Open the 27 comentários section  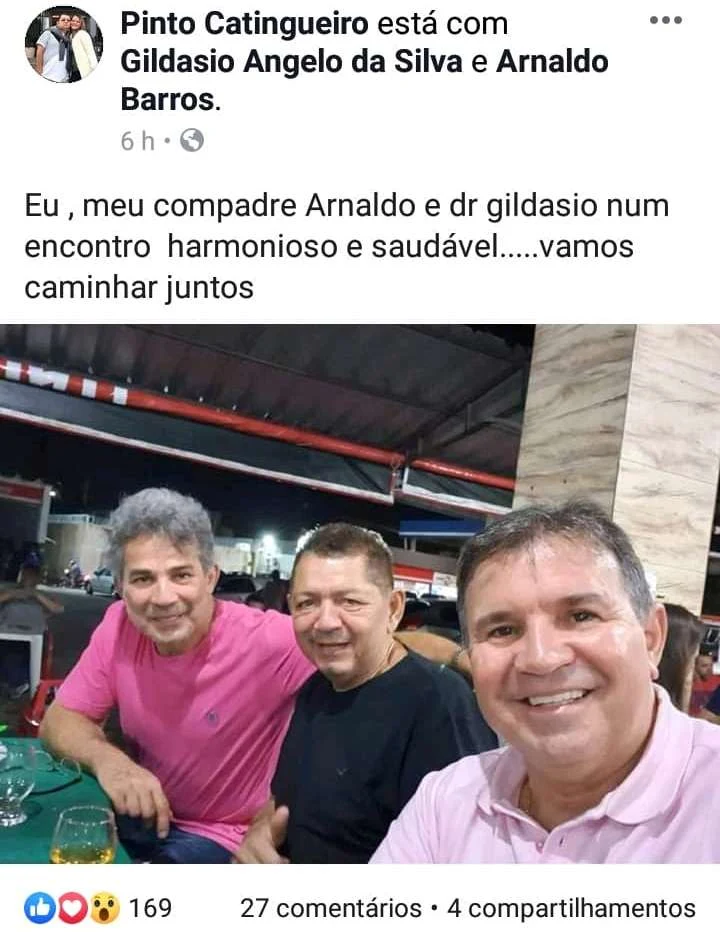tap(330, 908)
